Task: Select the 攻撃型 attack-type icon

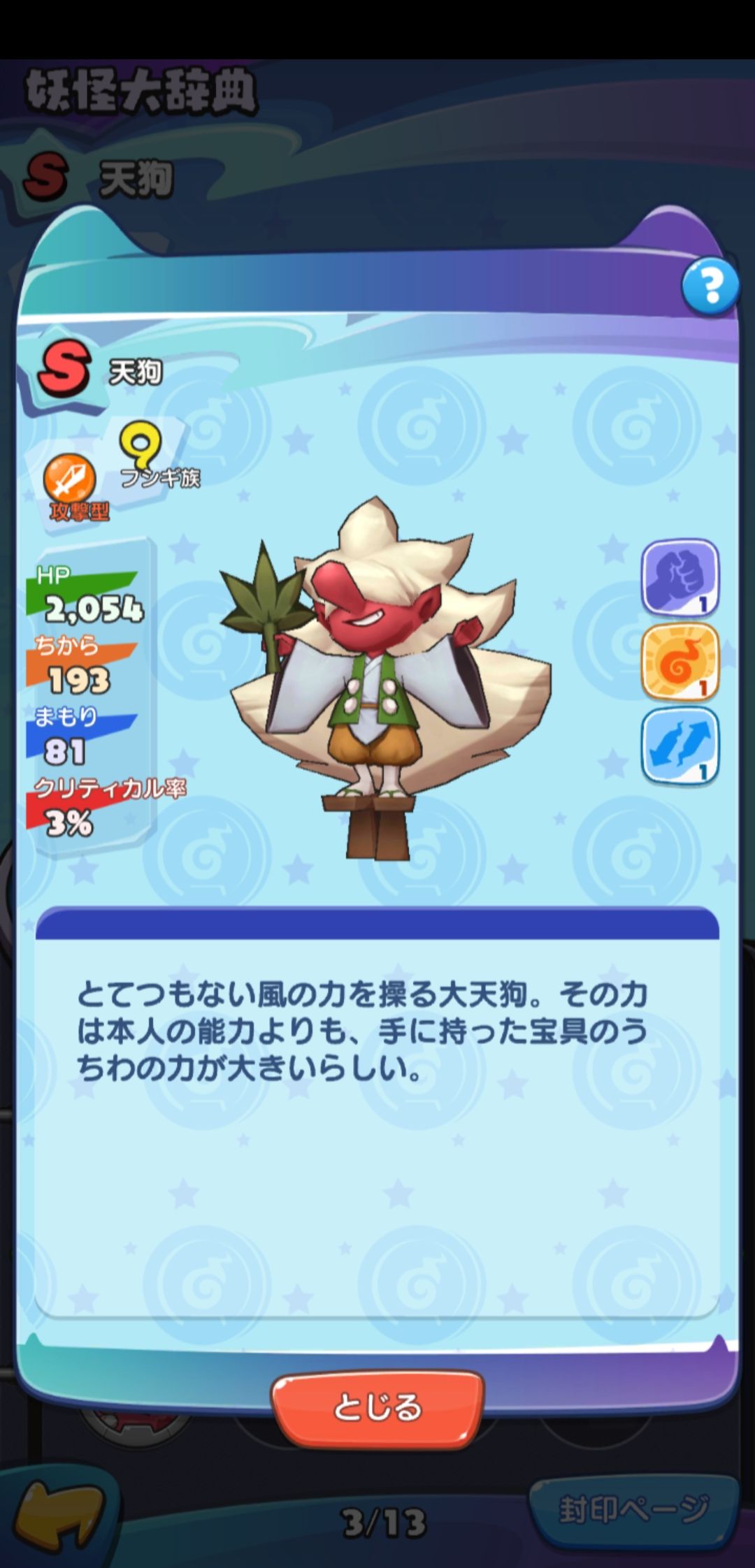Action: pyautogui.click(x=70, y=478)
